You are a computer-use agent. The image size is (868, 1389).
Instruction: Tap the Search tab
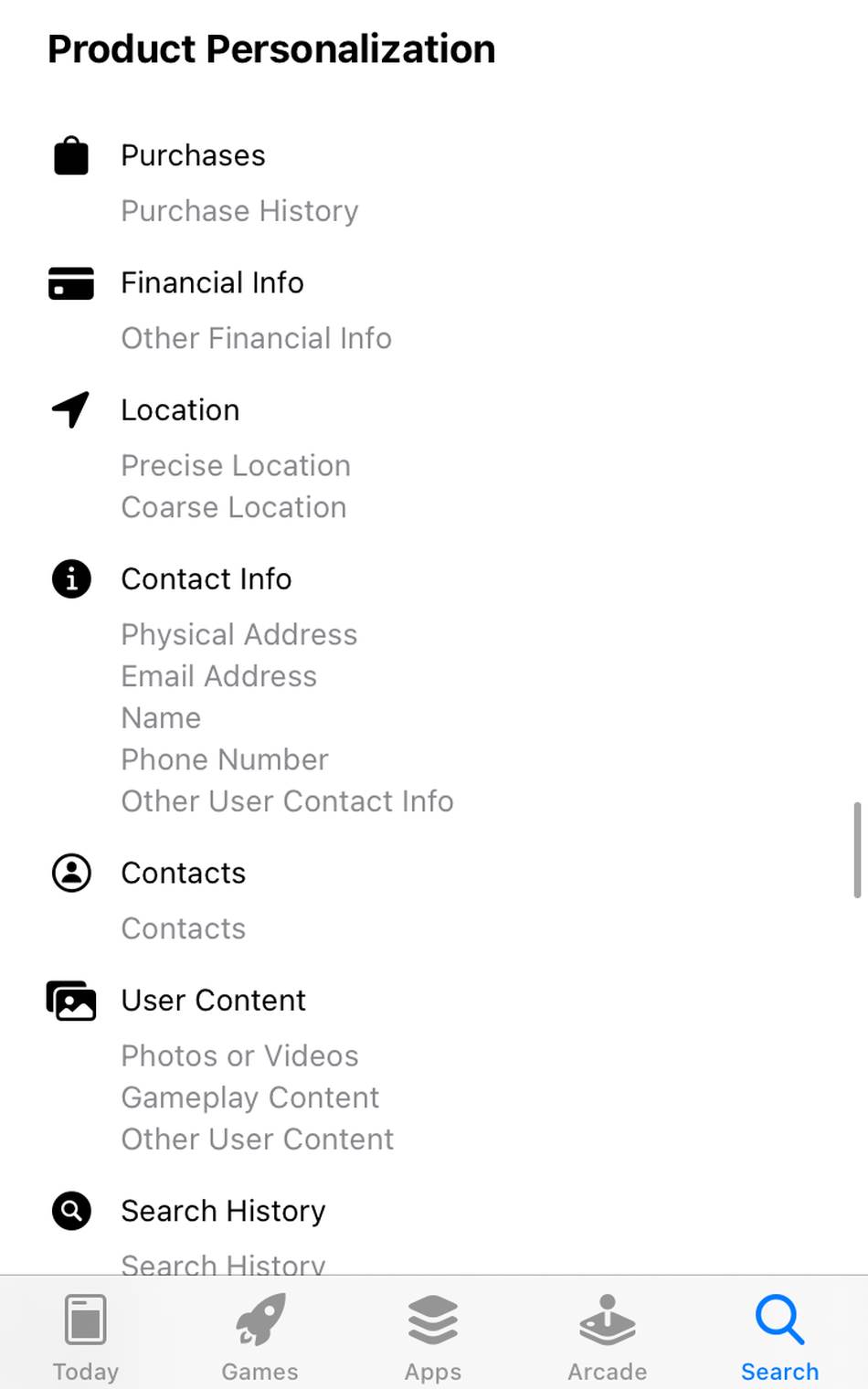(779, 1334)
